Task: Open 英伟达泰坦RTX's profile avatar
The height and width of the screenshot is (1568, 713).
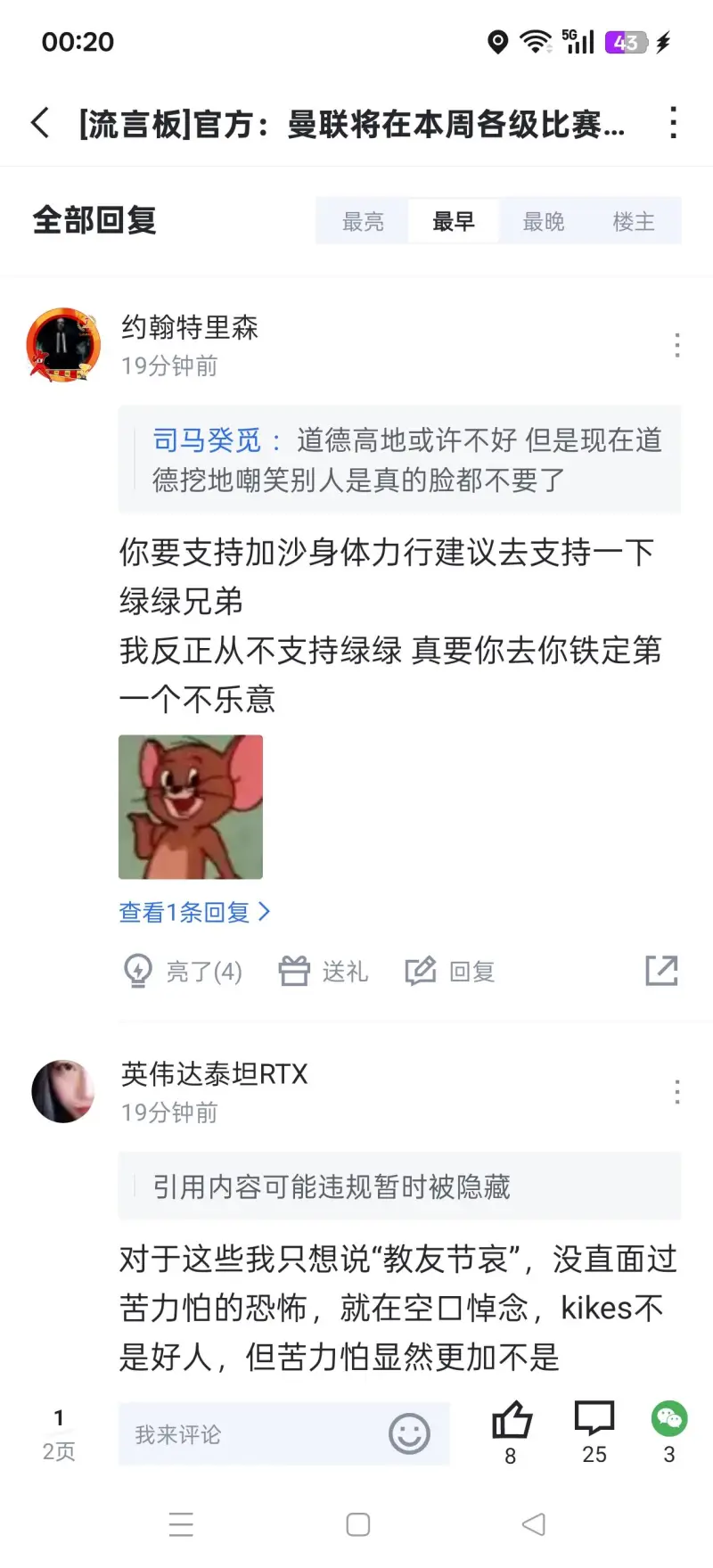Action: pos(63,1091)
